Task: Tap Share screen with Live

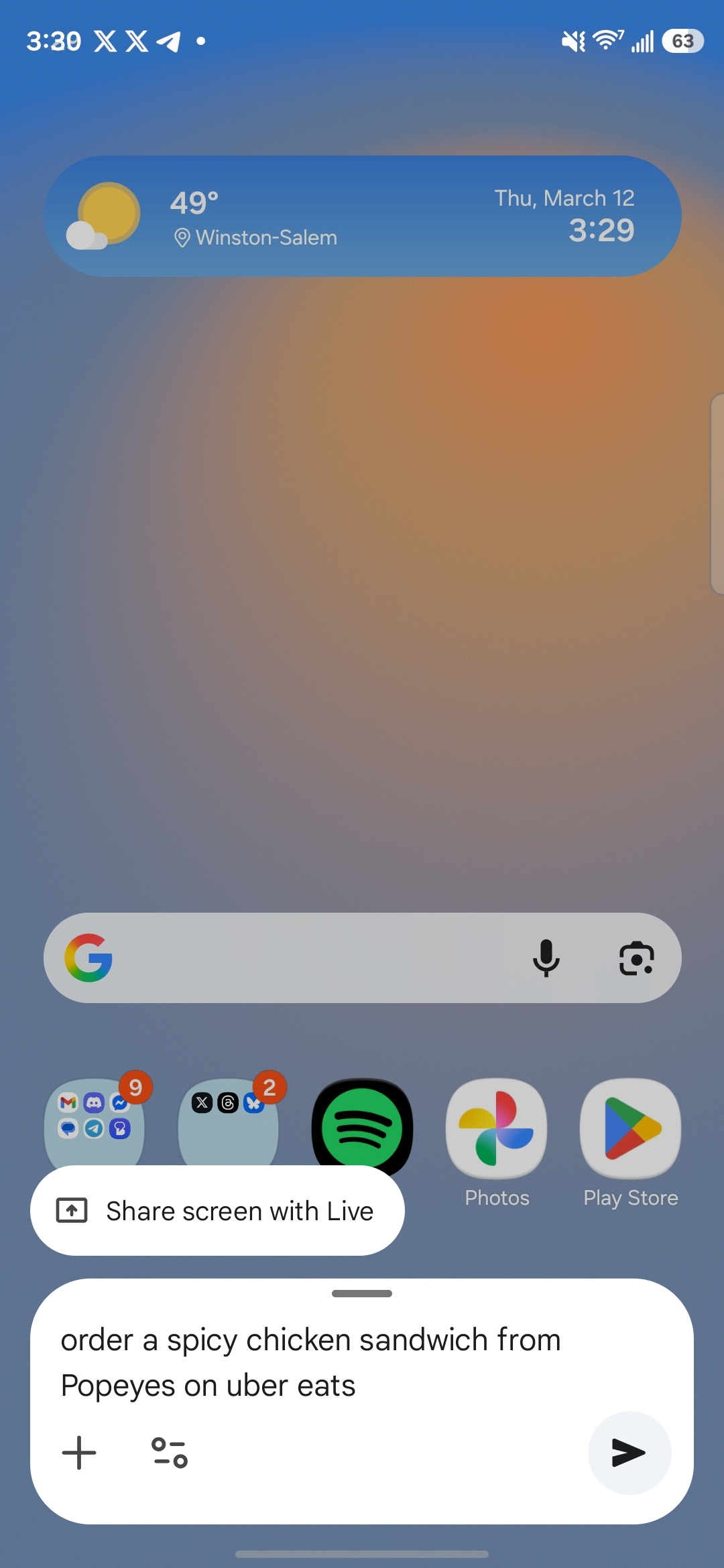Action: tap(217, 1211)
